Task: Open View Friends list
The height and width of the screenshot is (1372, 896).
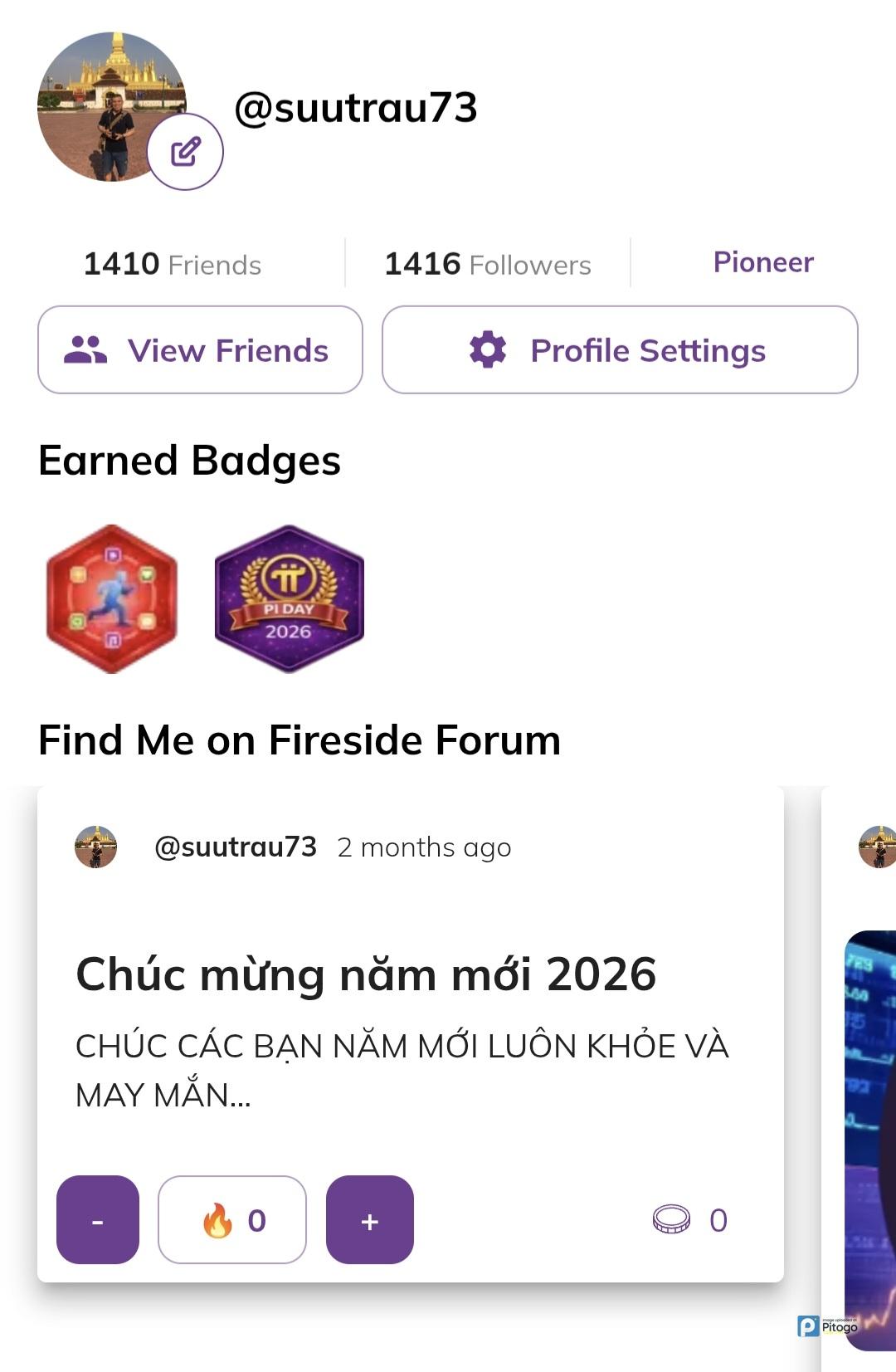Action: click(200, 350)
